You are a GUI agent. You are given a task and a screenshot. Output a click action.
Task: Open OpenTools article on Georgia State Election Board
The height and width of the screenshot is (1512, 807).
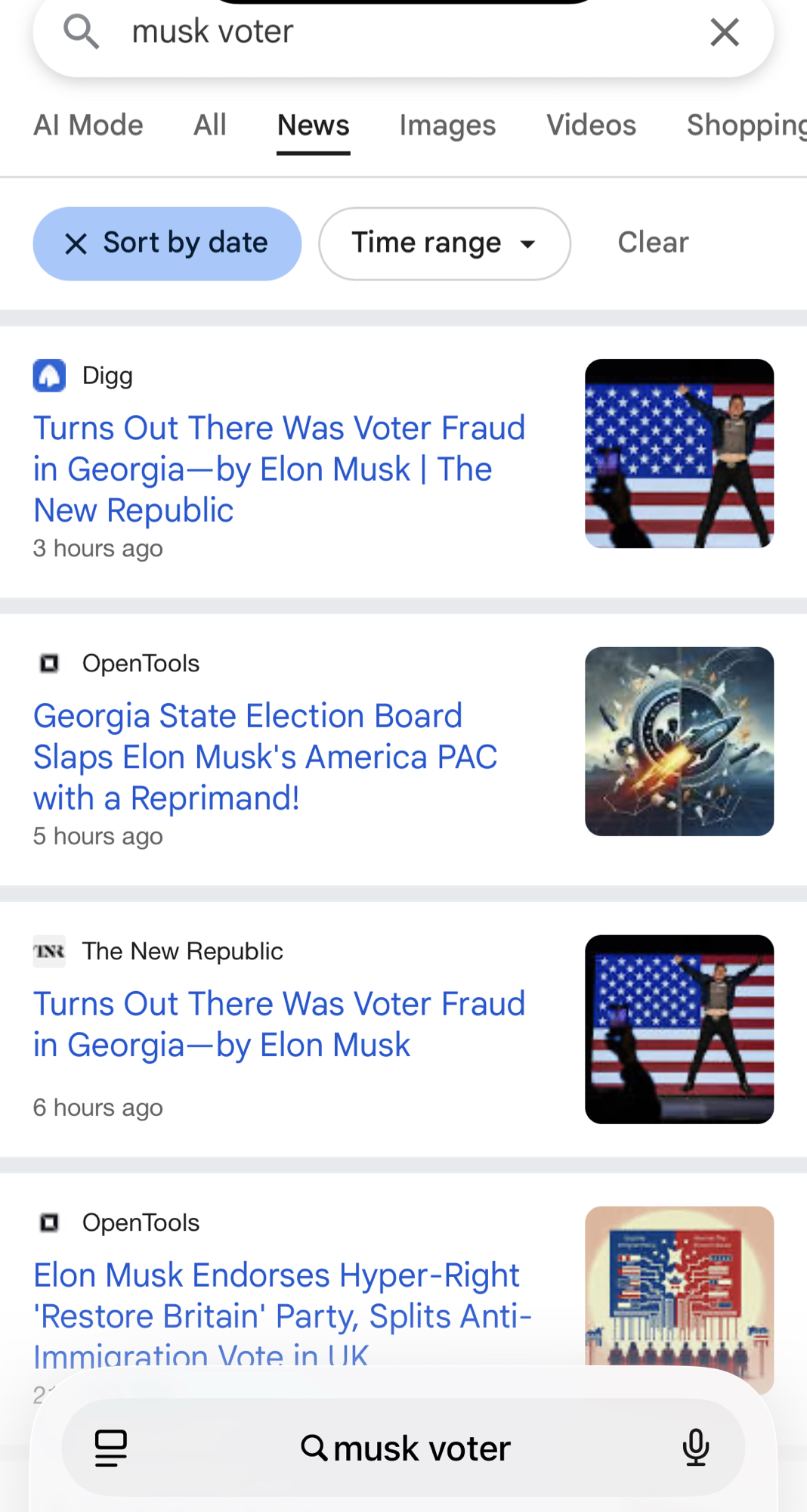coord(265,757)
